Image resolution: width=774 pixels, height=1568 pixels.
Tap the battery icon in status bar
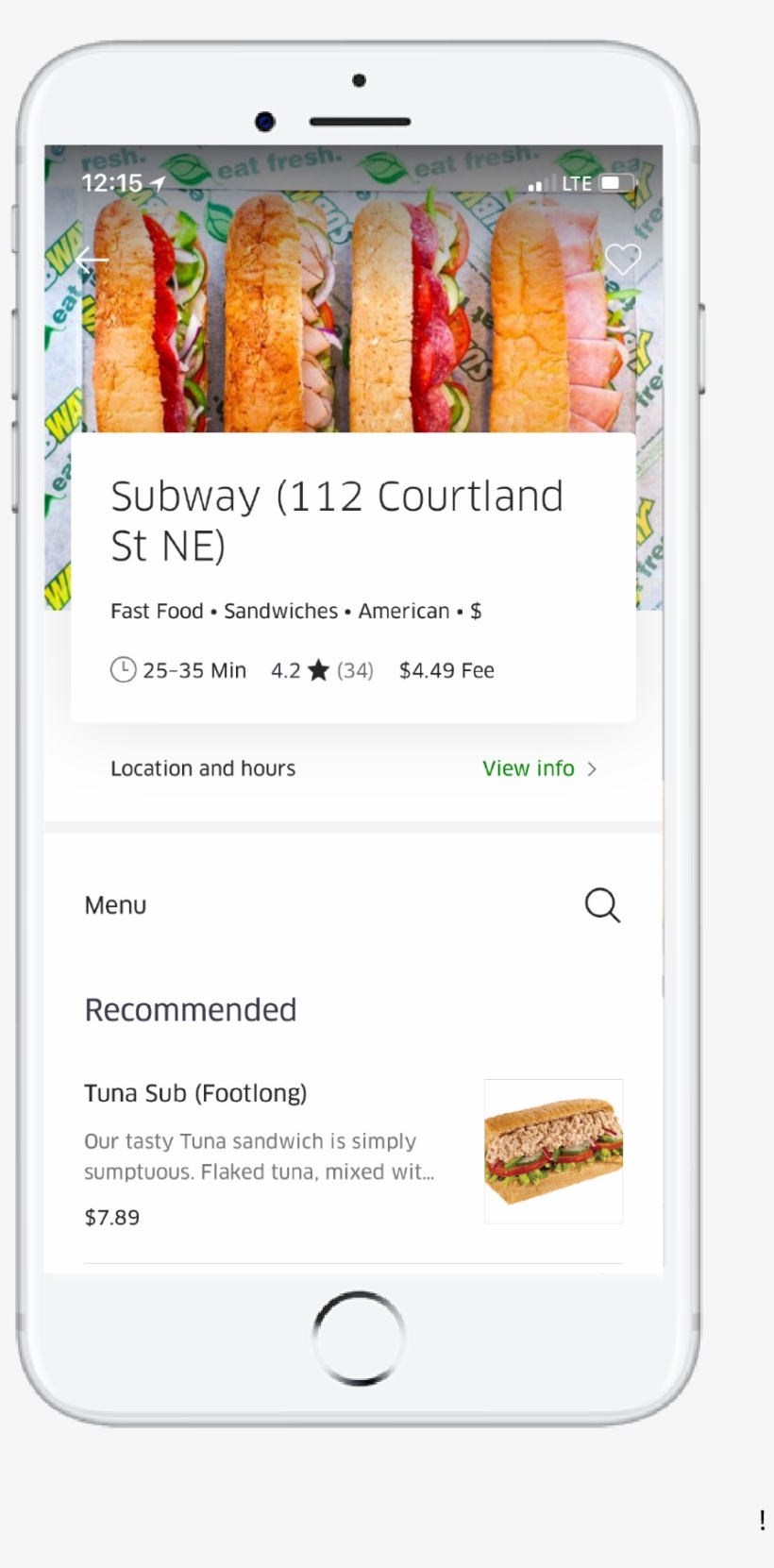click(x=614, y=183)
